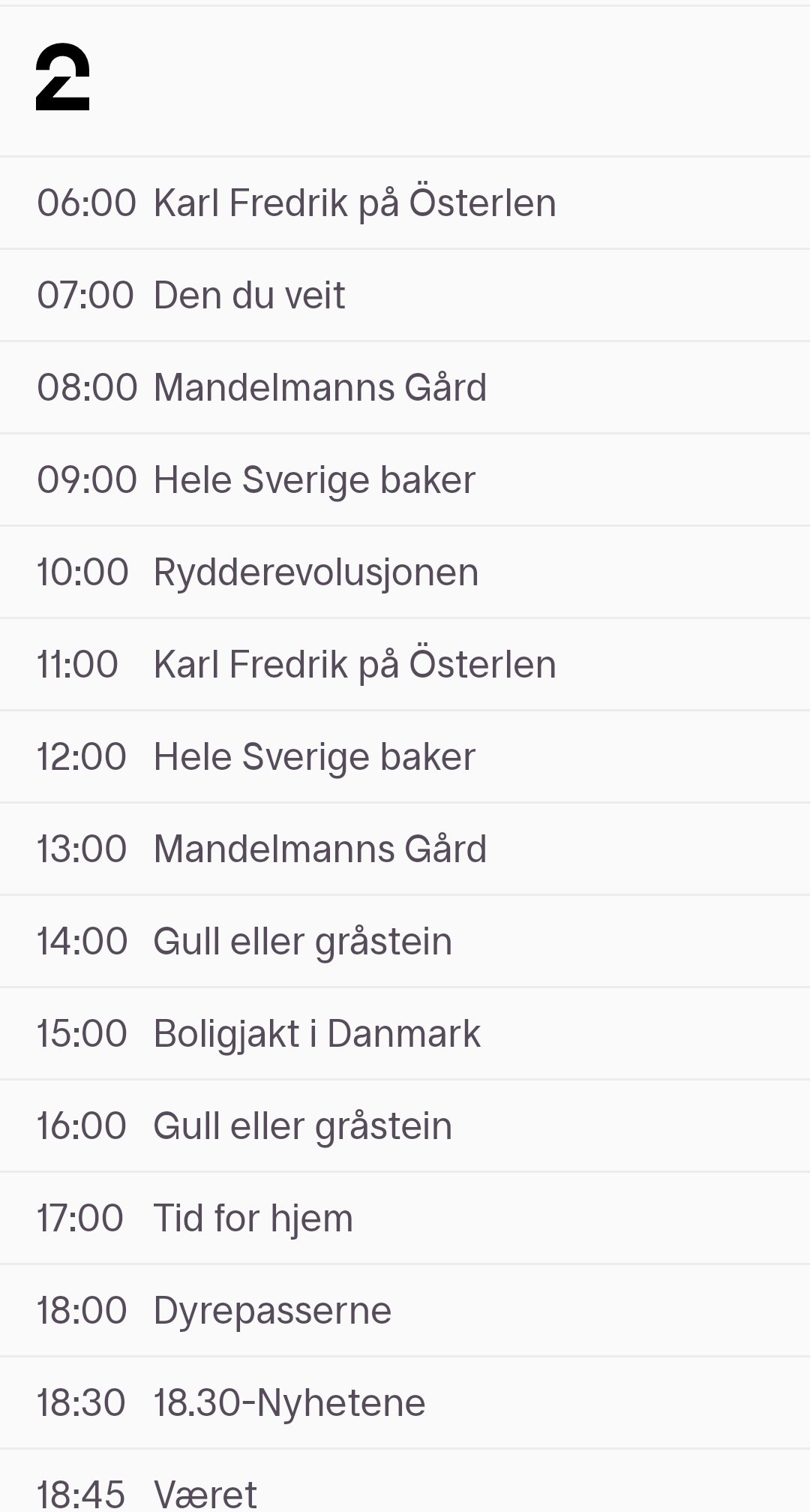810x1512 pixels.
Task: Open Tid for hjem at 17:00
Action: pyautogui.click(x=405, y=1219)
